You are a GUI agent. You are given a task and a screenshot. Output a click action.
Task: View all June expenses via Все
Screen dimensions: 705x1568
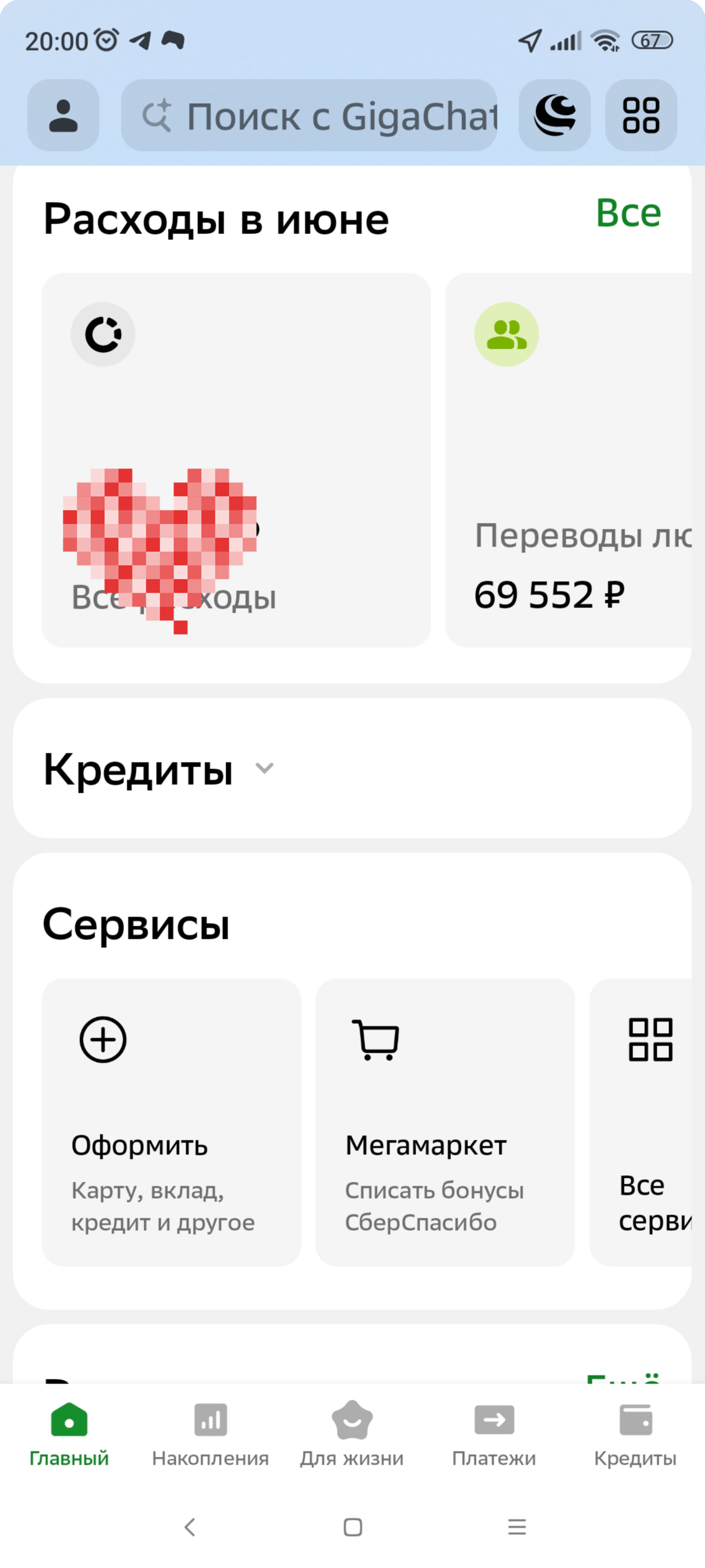click(x=627, y=213)
